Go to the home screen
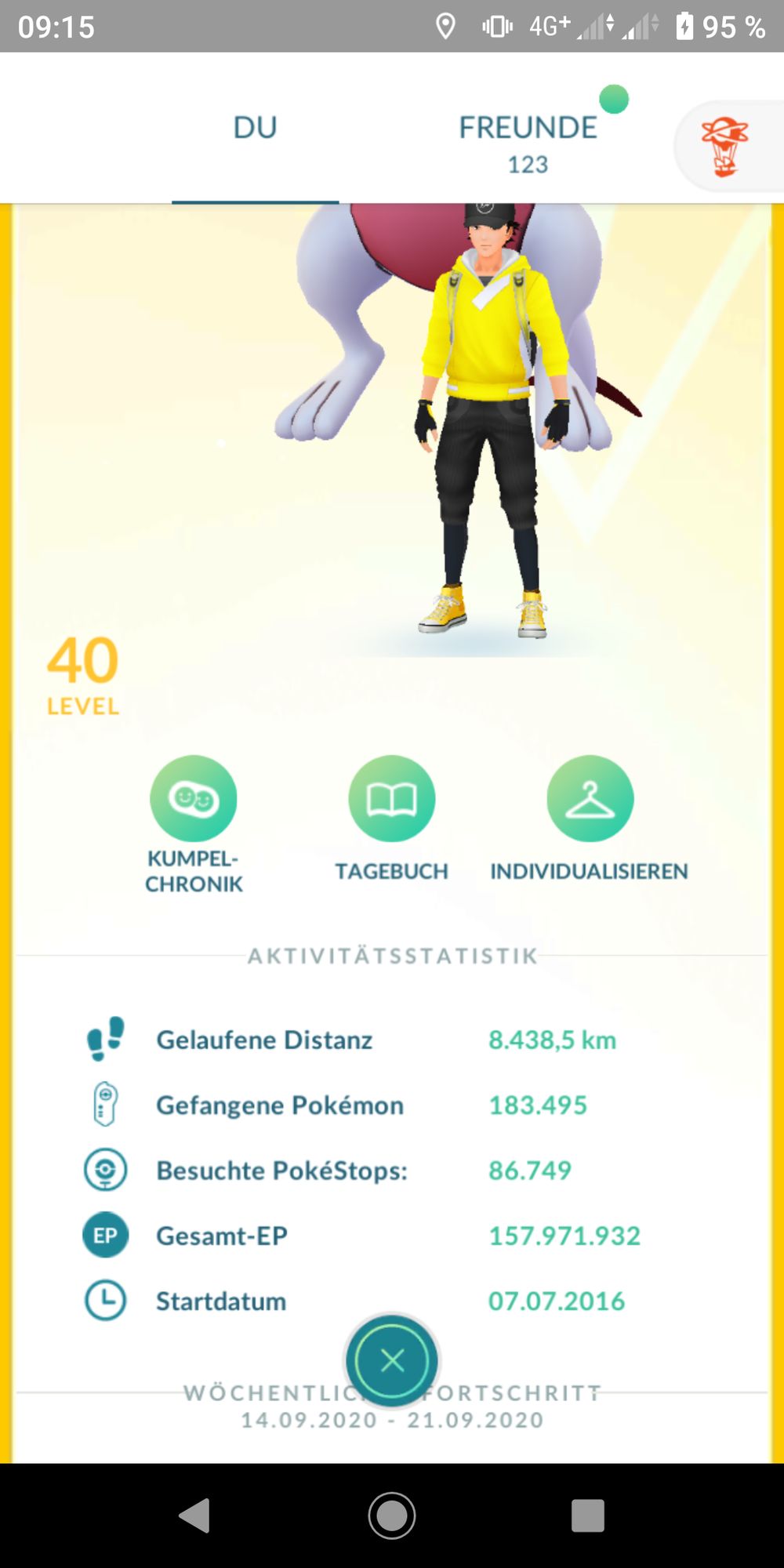784x1568 pixels. click(392, 1515)
